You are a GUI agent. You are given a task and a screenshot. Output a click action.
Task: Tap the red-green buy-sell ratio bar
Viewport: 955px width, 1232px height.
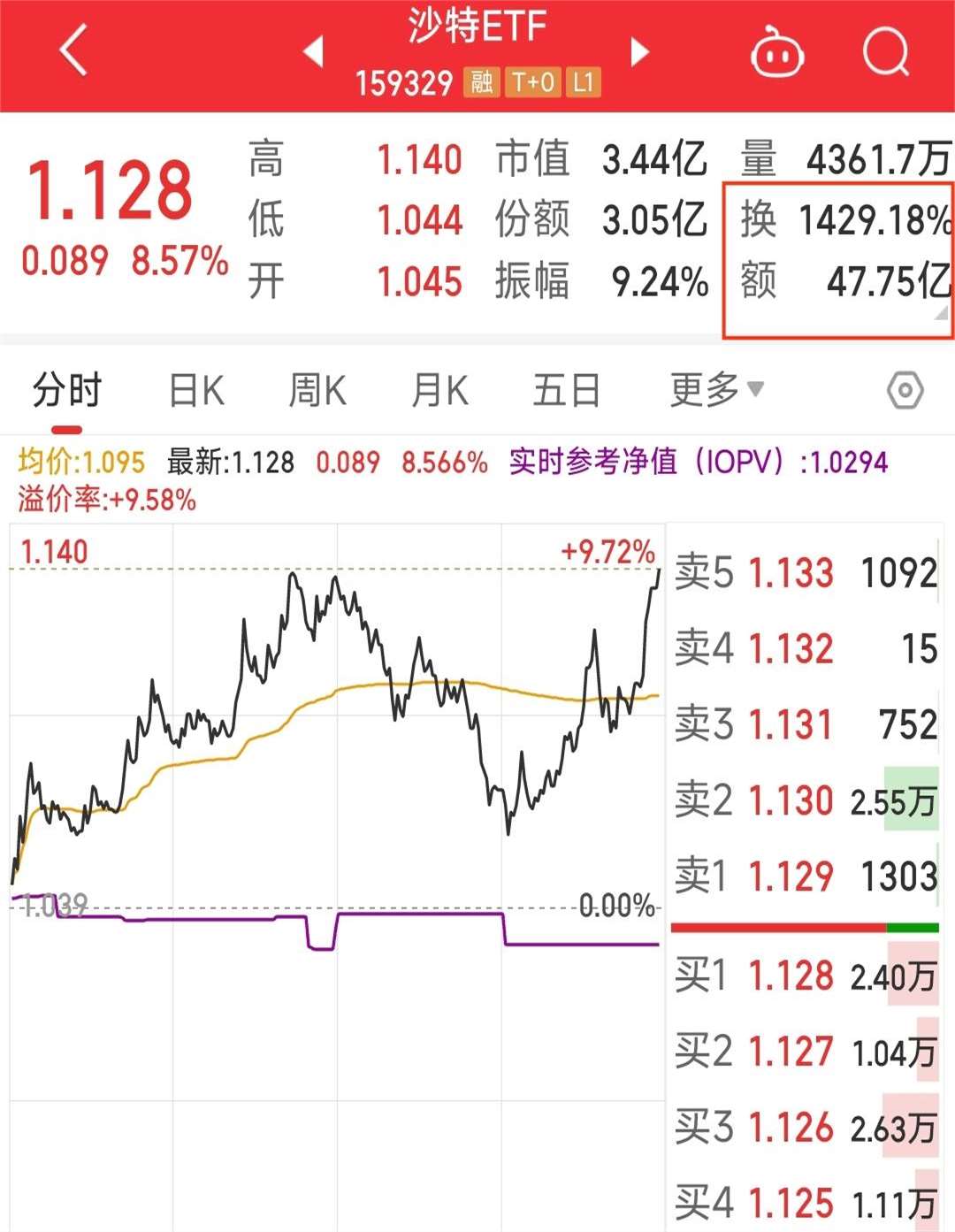click(800, 927)
